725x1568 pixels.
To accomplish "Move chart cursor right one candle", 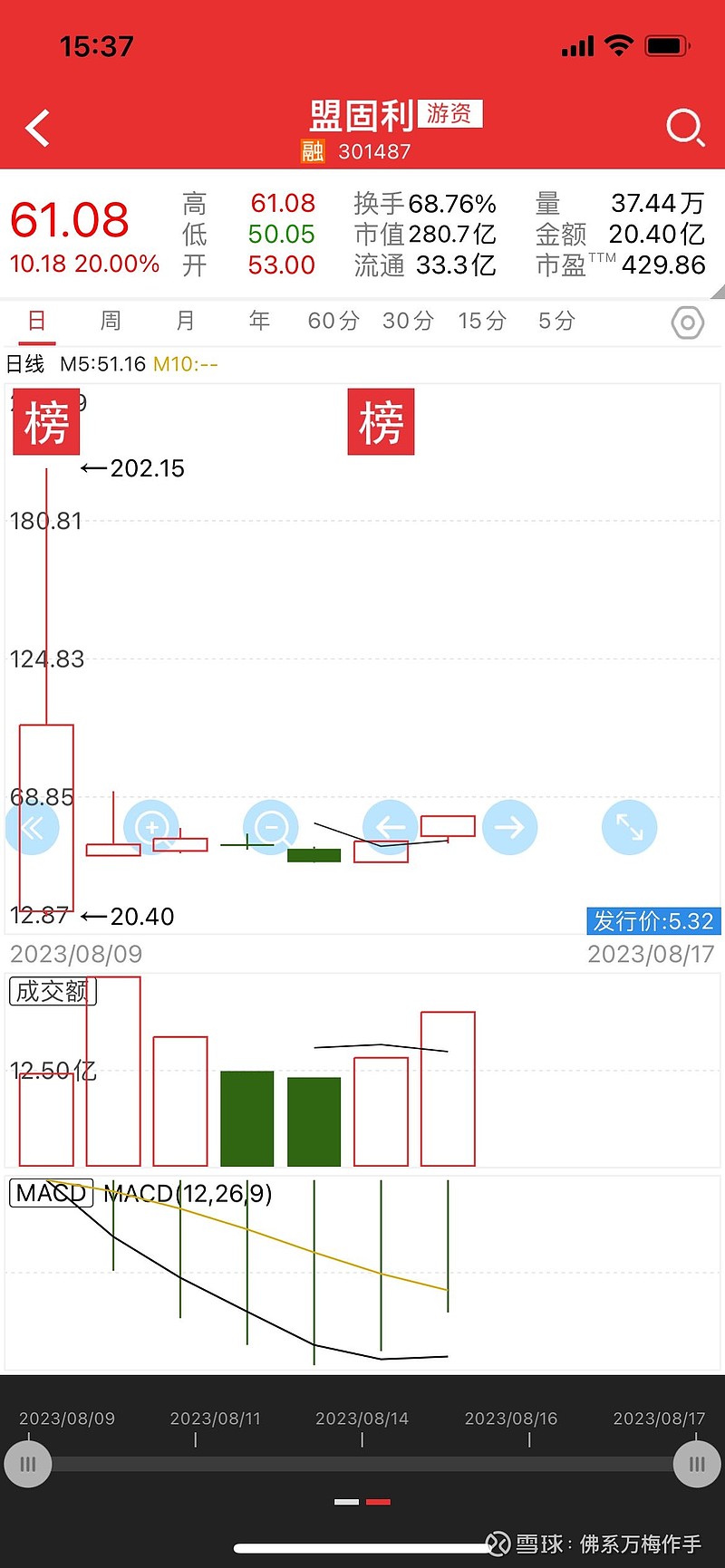I will (x=510, y=827).
